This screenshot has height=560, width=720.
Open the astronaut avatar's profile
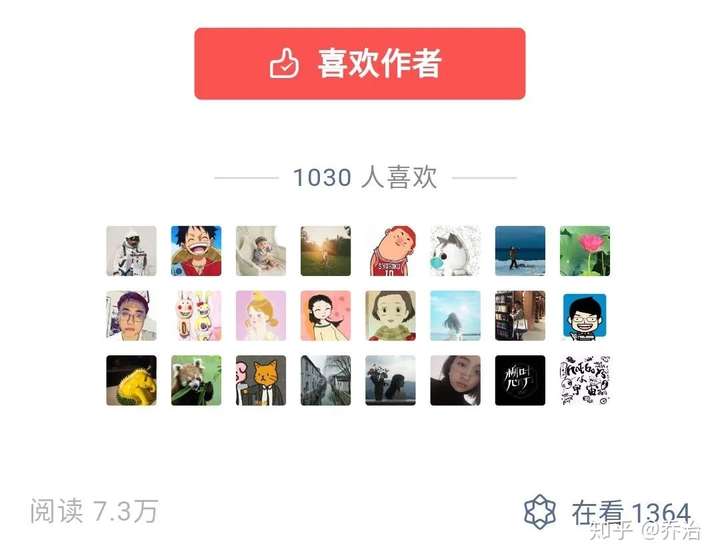click(x=131, y=251)
